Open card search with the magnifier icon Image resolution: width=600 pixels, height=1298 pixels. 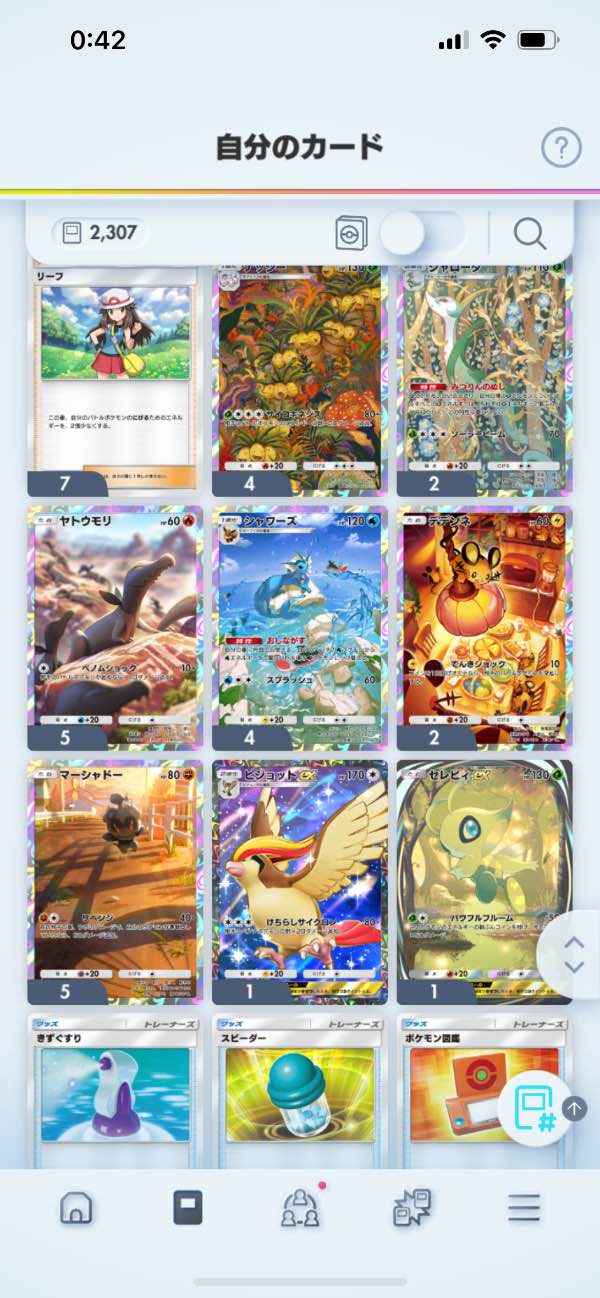[529, 234]
